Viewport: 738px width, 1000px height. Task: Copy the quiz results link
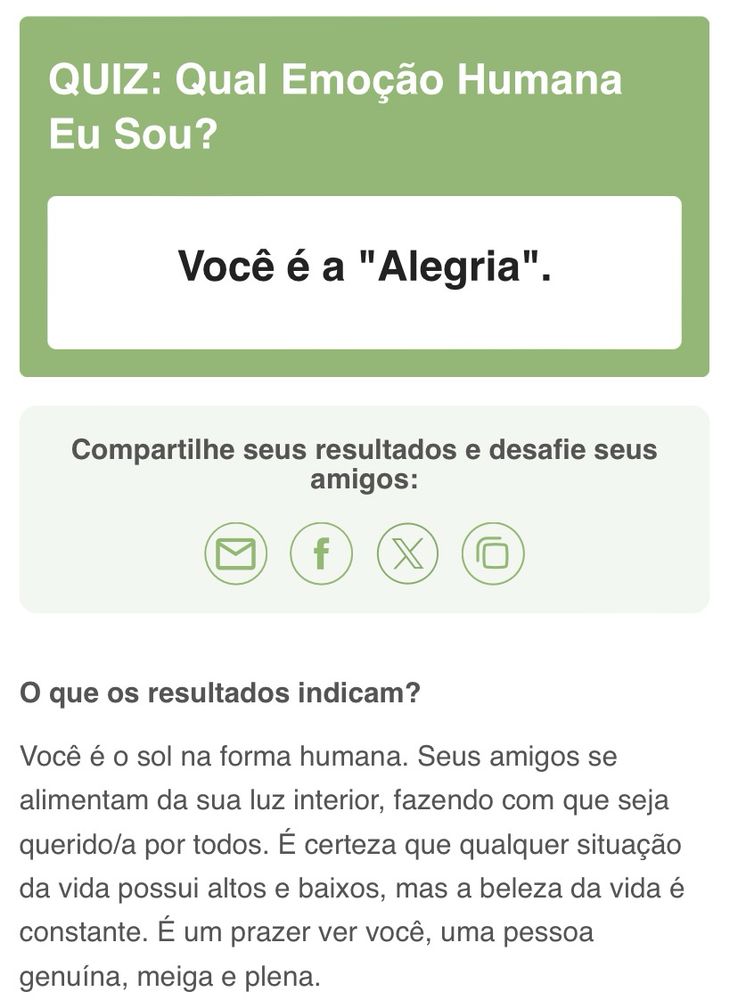493,554
